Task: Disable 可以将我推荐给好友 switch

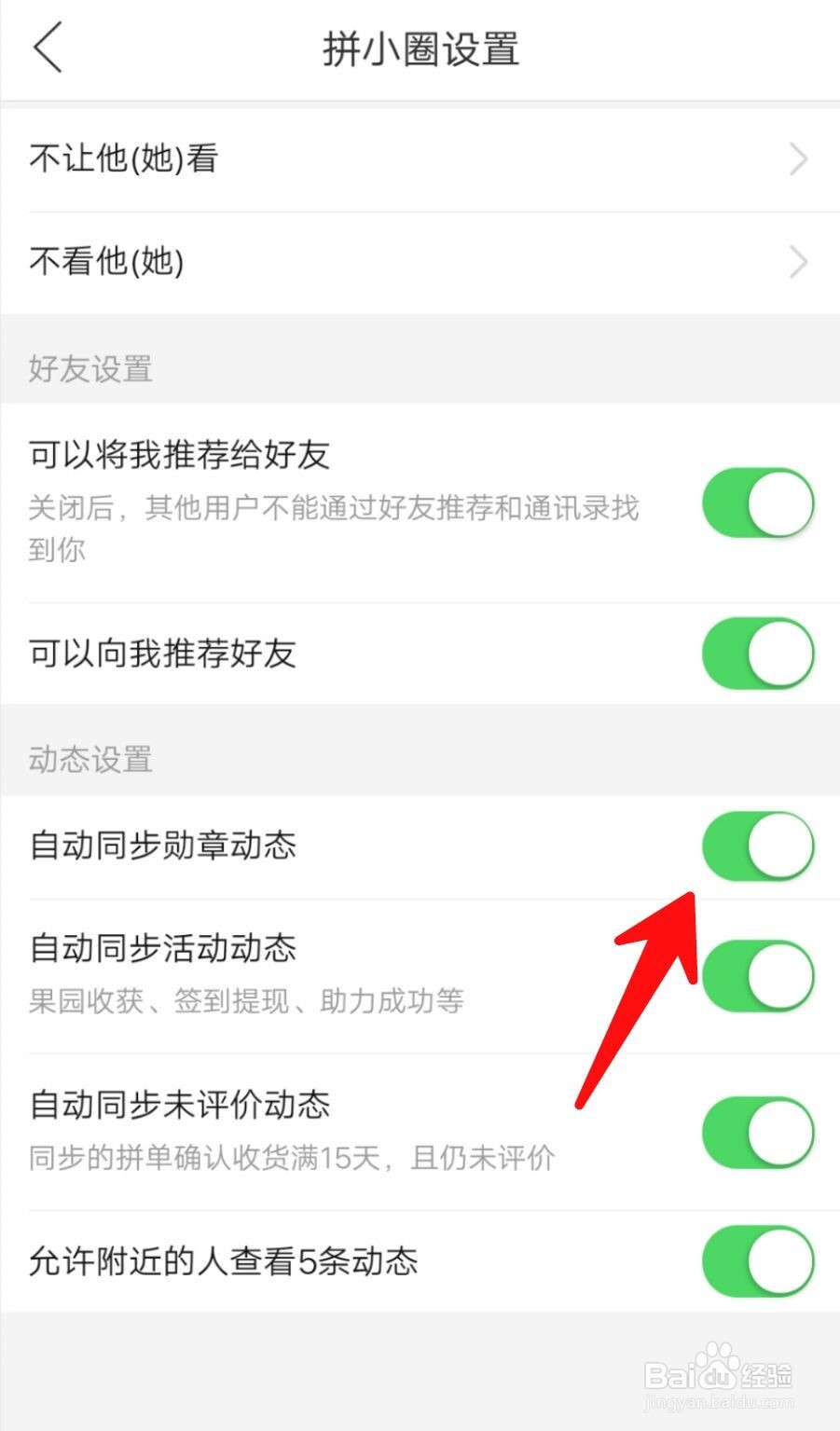Action: pos(759,502)
